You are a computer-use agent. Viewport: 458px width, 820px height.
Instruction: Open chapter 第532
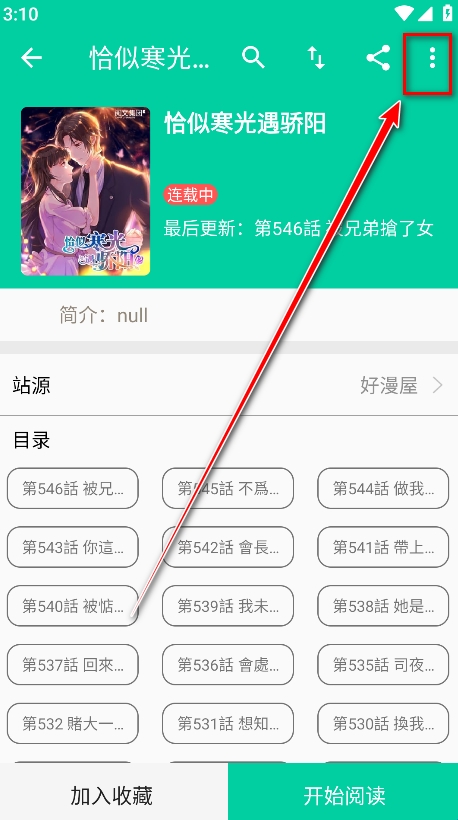coord(73,724)
